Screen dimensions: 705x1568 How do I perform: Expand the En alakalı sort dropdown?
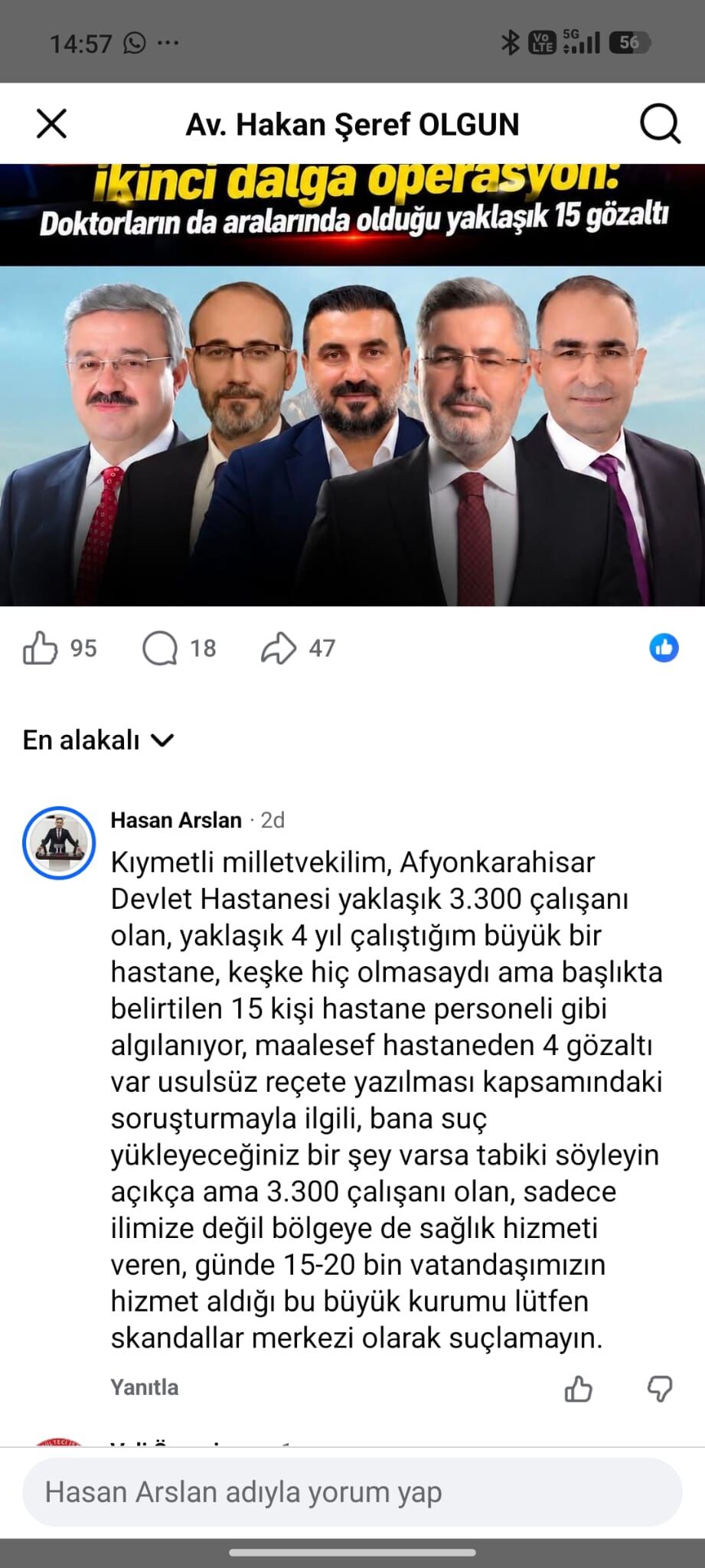coord(99,740)
